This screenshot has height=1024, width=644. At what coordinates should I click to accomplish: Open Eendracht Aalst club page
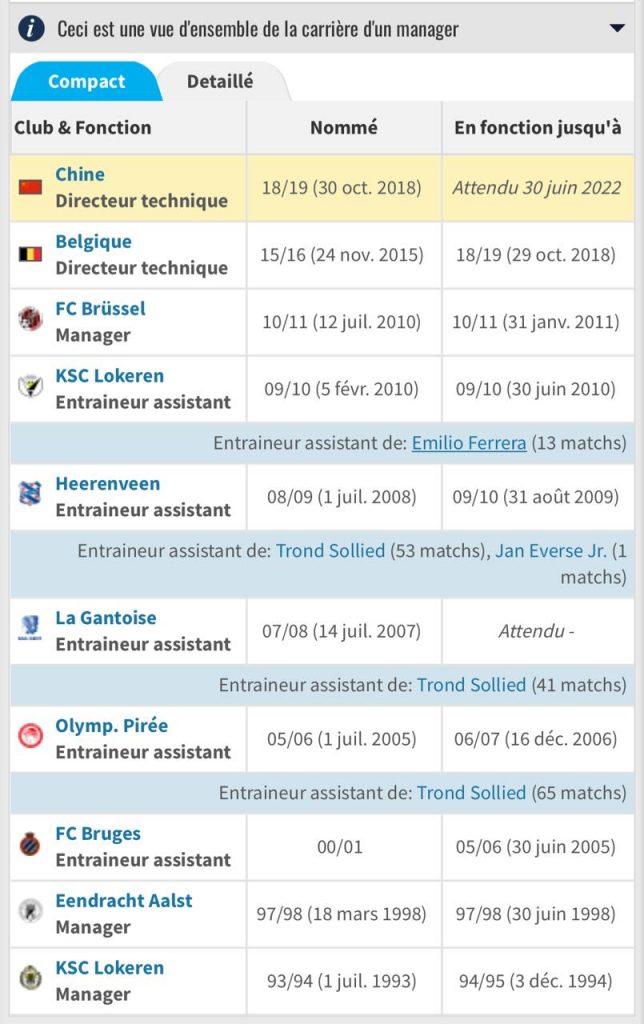click(x=123, y=900)
